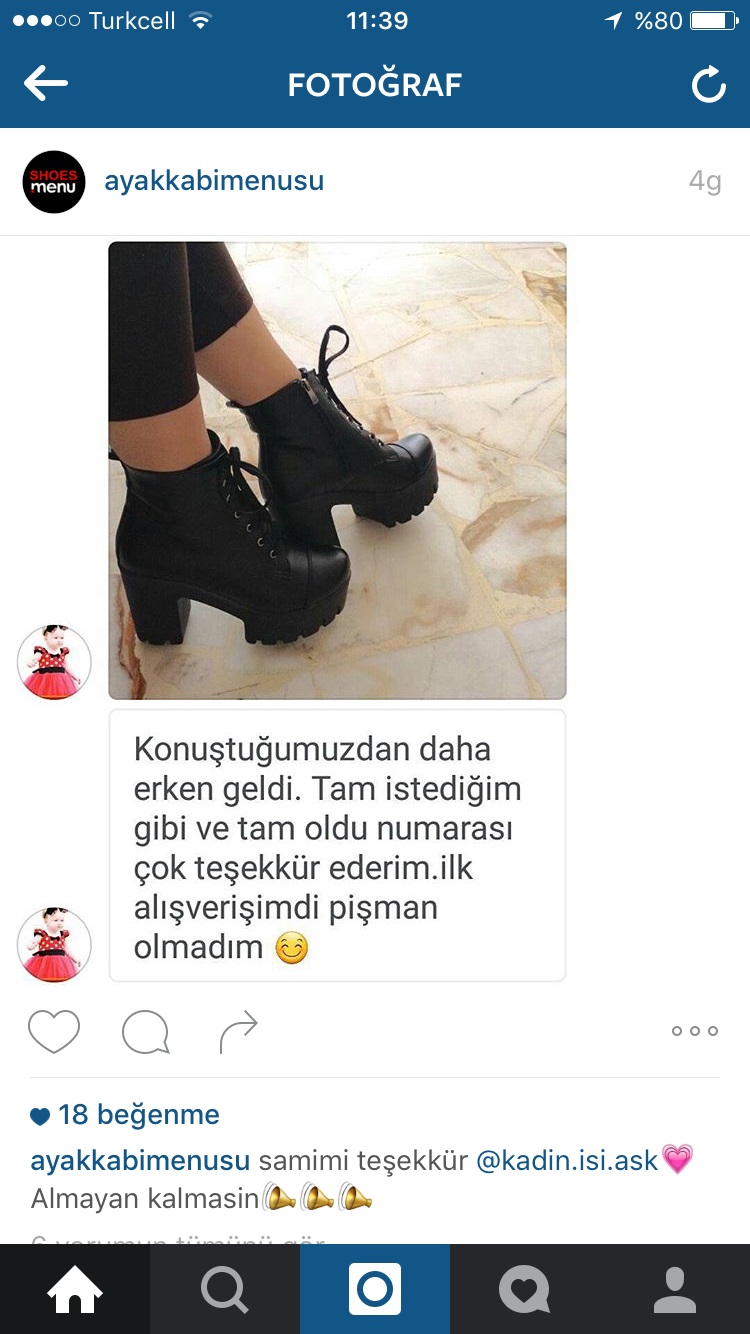Viewport: 750px width, 1334px height.
Task: Open the camera tab
Action: 375,1290
